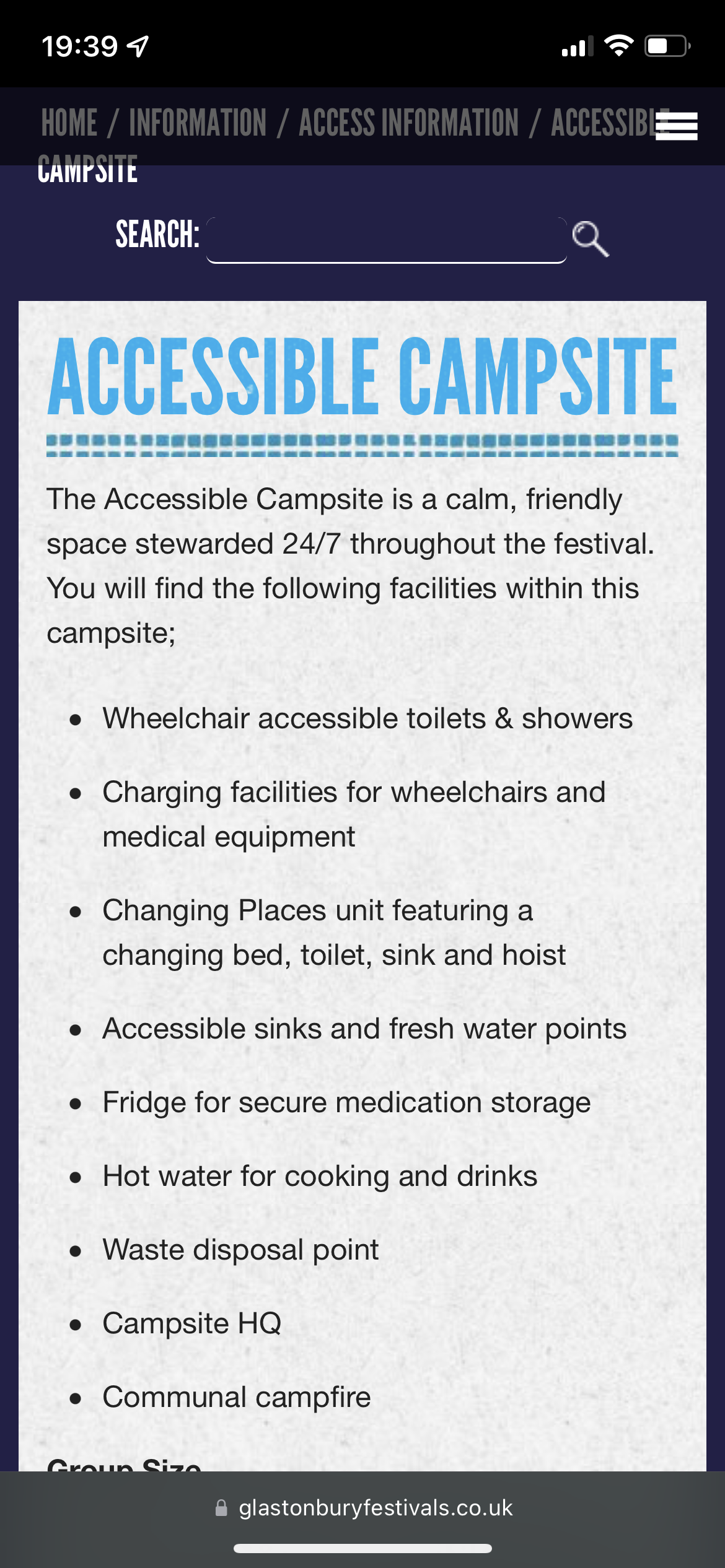The image size is (725, 1568).
Task: Focus the site search field
Action: point(387,240)
